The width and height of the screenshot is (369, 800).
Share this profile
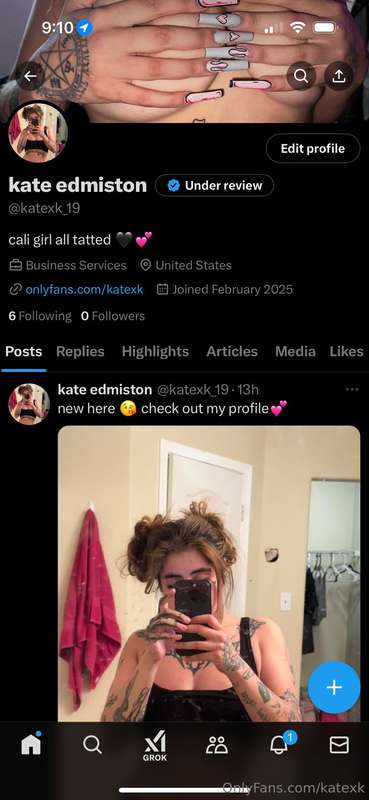[x=339, y=77]
